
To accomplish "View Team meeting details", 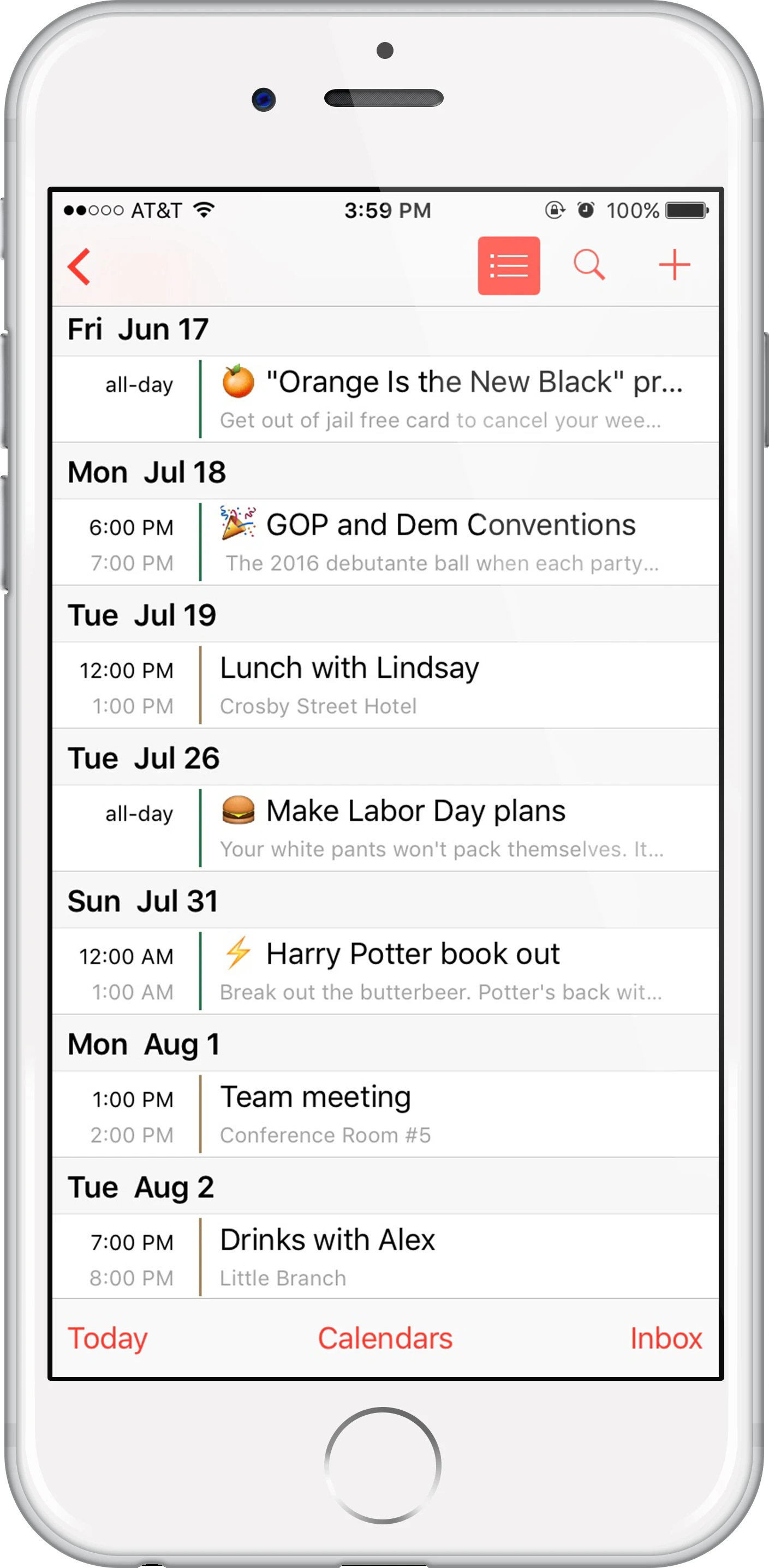I will pos(451,1114).
